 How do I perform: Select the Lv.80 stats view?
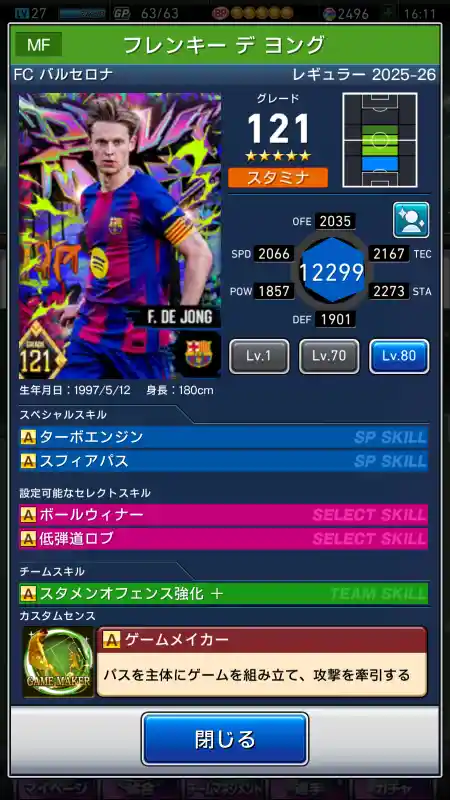coord(399,356)
